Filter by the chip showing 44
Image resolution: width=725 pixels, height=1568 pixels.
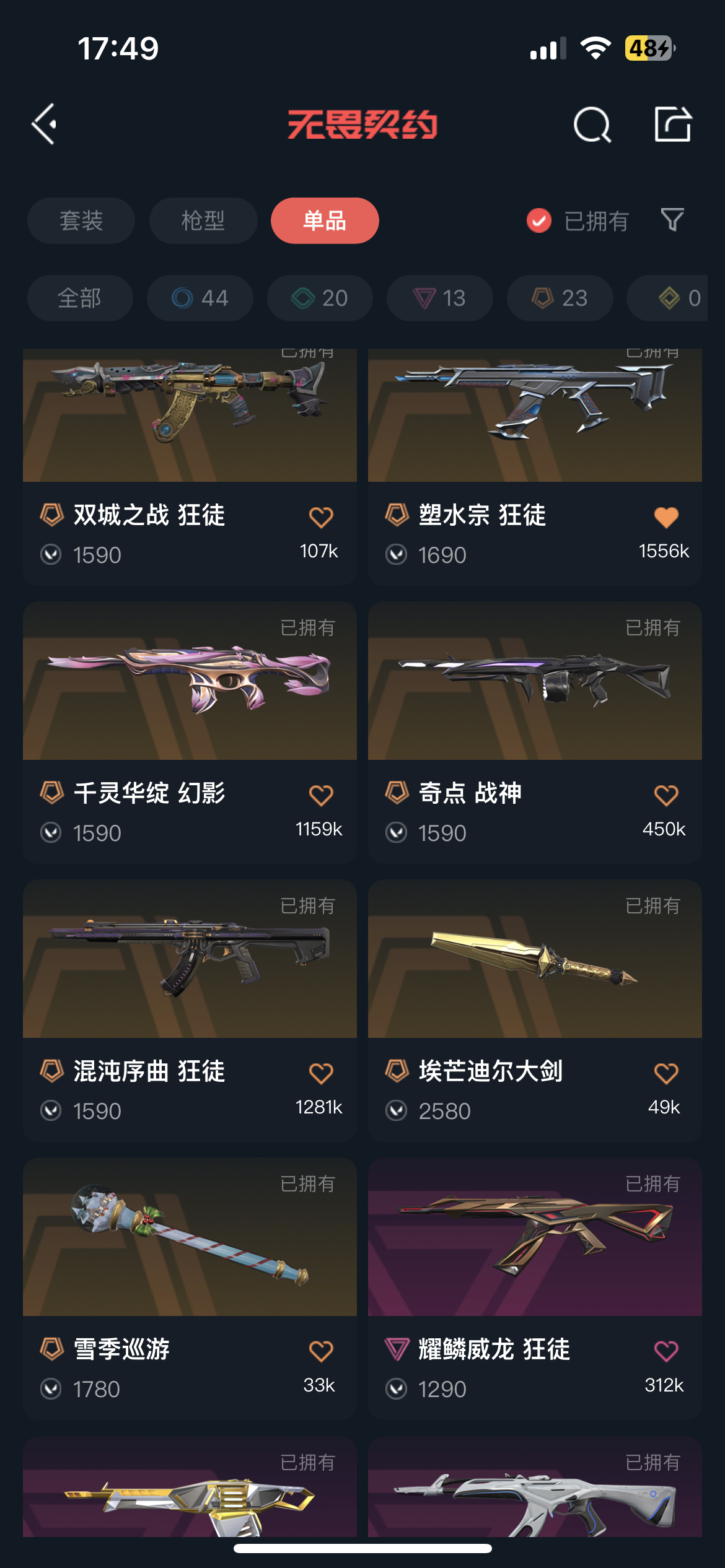pyautogui.click(x=200, y=298)
